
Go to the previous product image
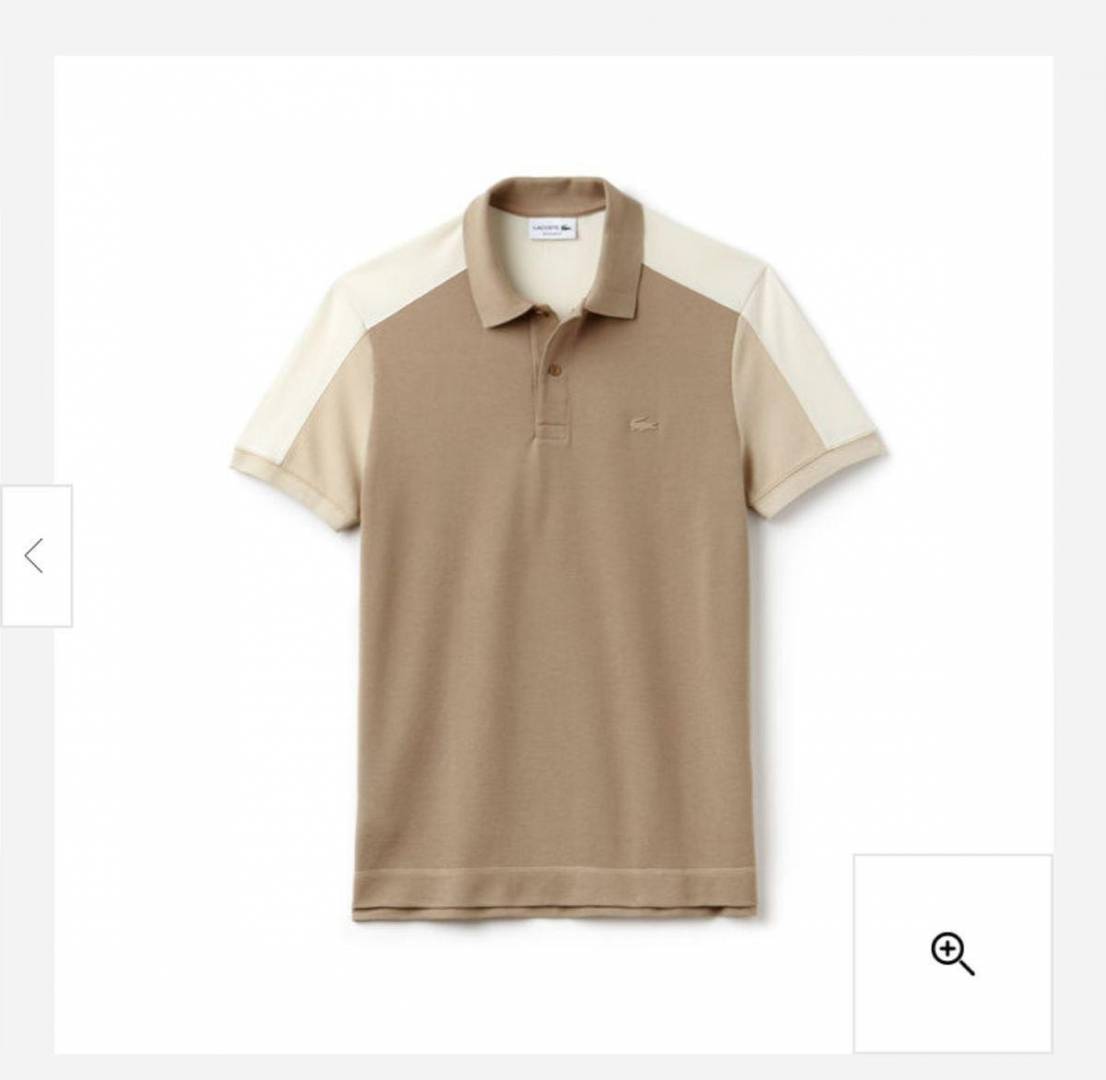[35, 556]
